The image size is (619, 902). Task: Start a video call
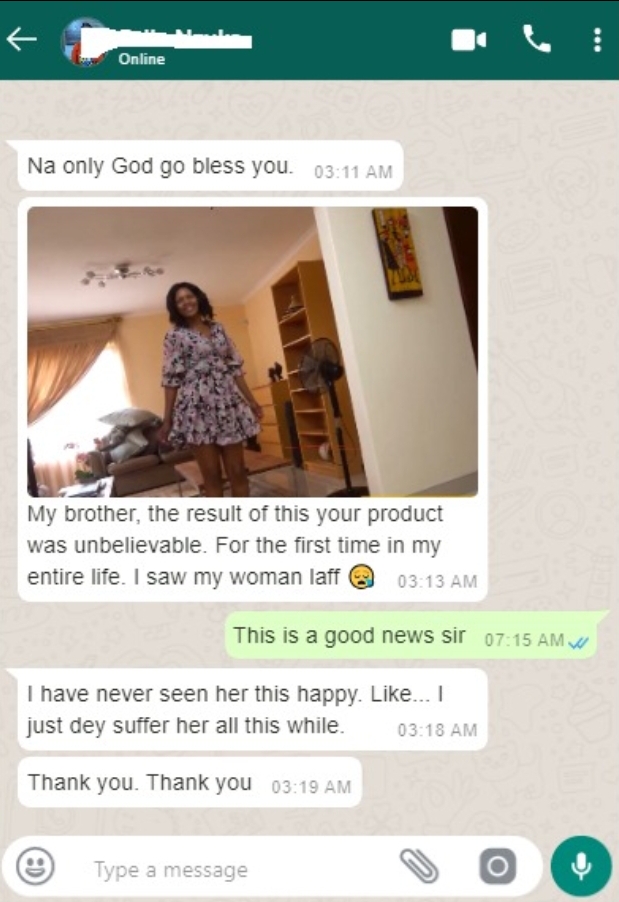click(x=468, y=40)
